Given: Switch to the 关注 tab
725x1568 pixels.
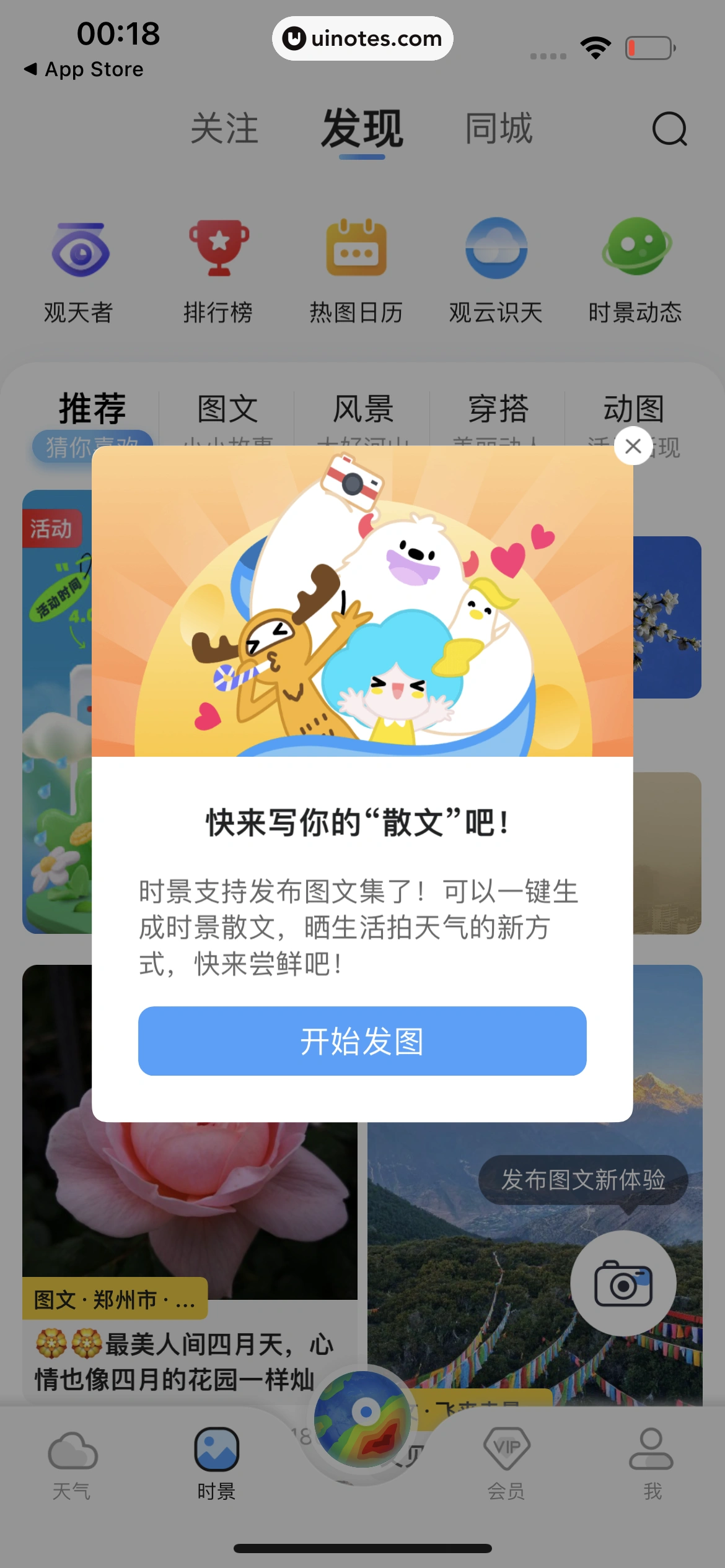Looking at the screenshot, I should pos(224,129).
